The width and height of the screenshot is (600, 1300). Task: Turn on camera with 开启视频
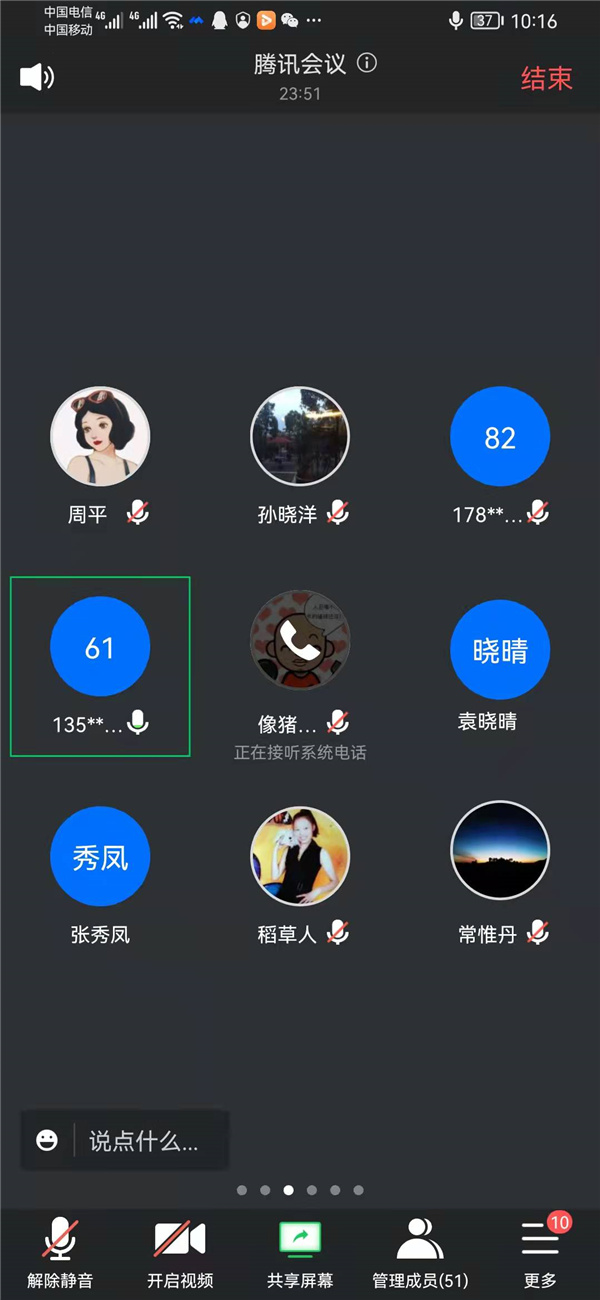(180, 1252)
